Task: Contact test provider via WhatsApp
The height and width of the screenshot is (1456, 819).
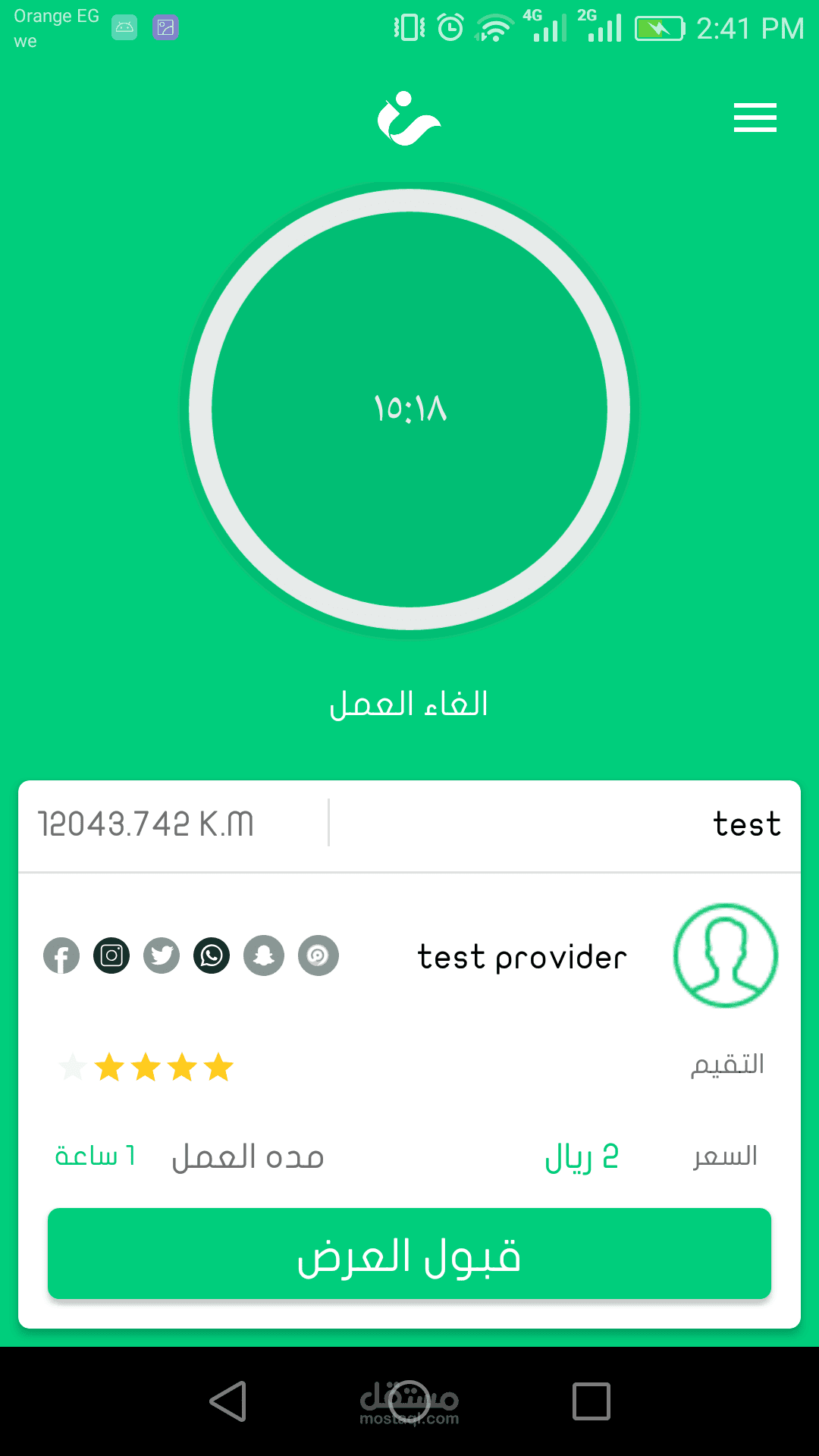Action: pyautogui.click(x=212, y=955)
